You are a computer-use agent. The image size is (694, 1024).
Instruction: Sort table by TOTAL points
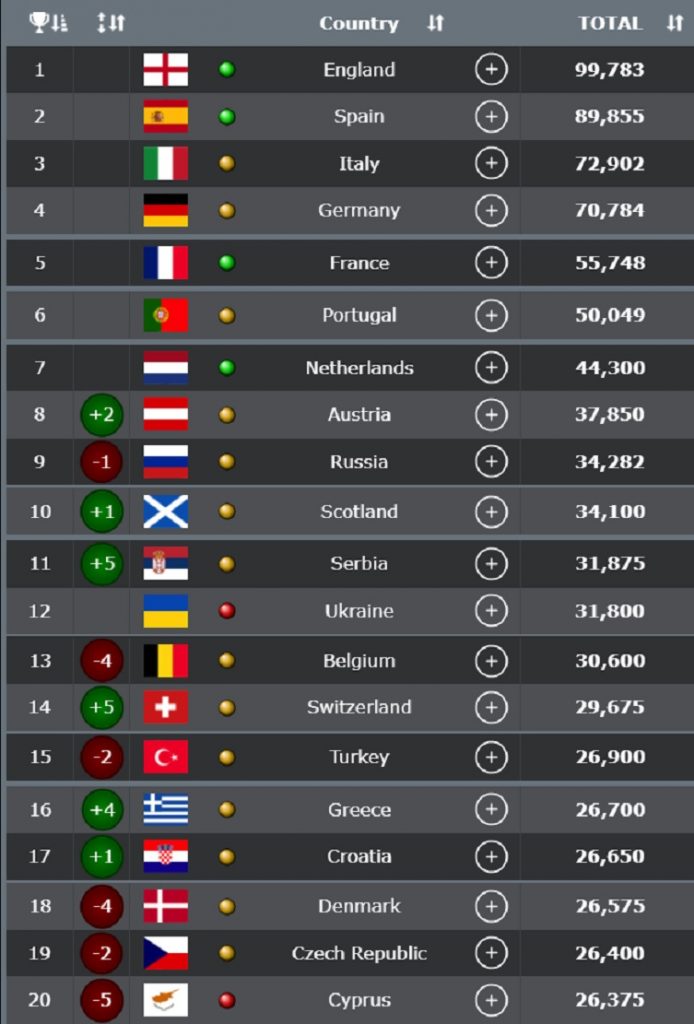(675, 23)
